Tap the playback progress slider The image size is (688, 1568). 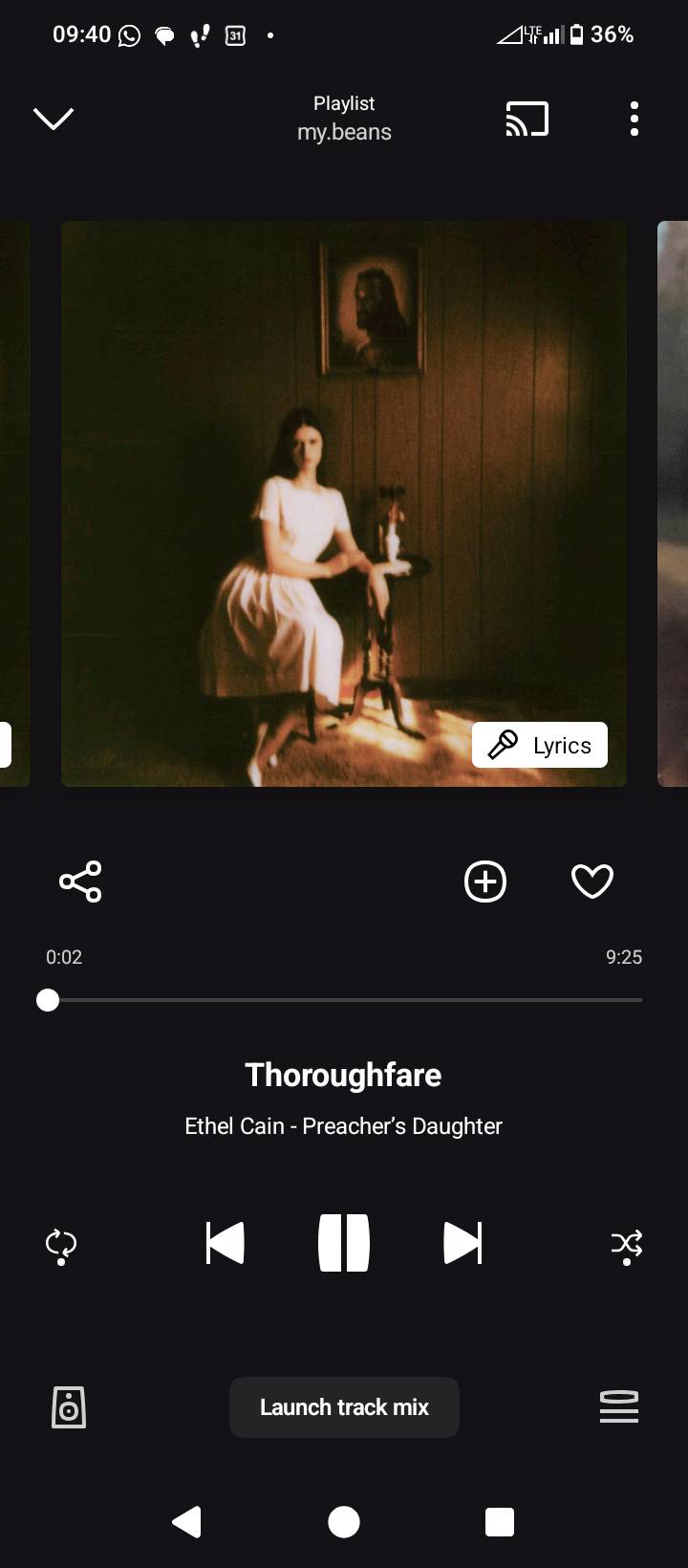click(344, 1000)
